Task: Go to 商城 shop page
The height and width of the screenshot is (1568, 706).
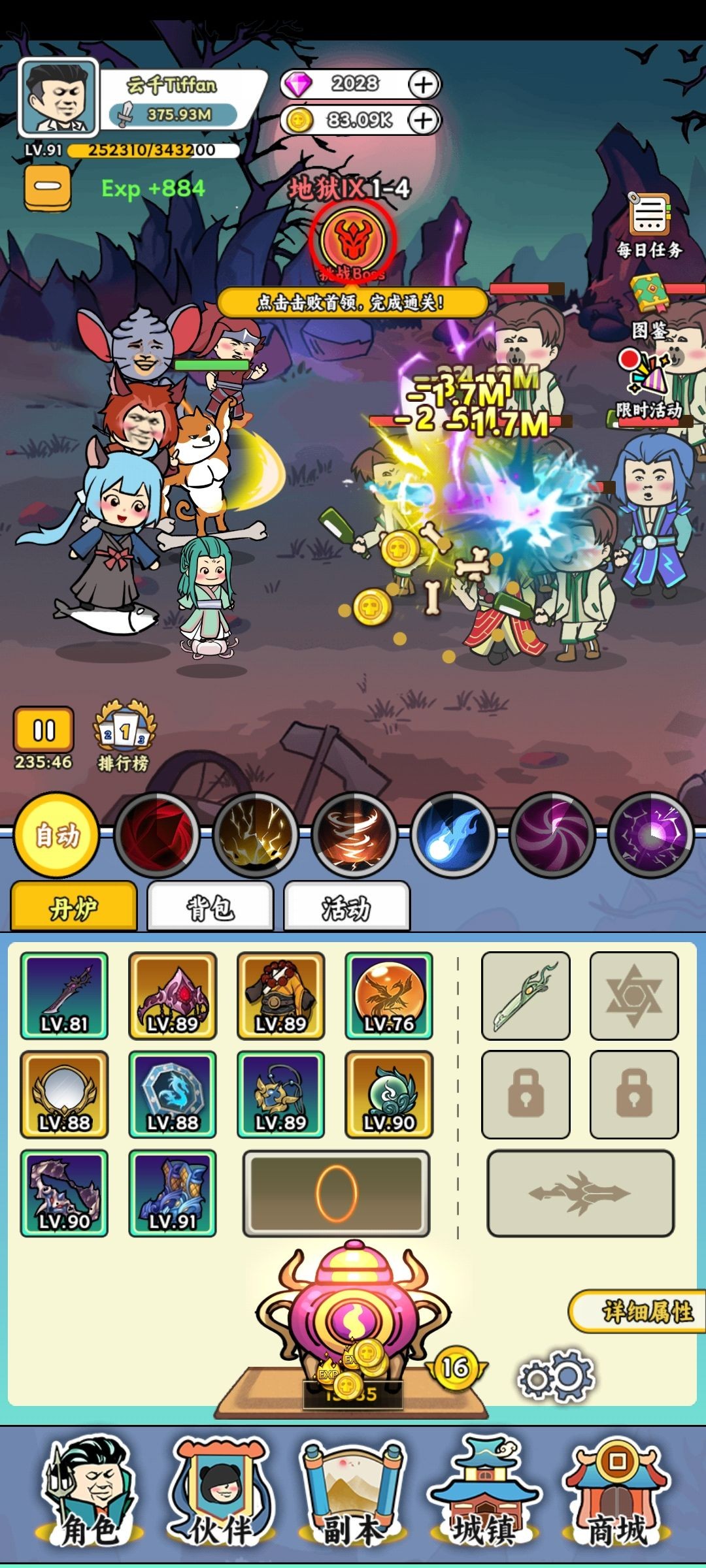Action: [x=617, y=1496]
